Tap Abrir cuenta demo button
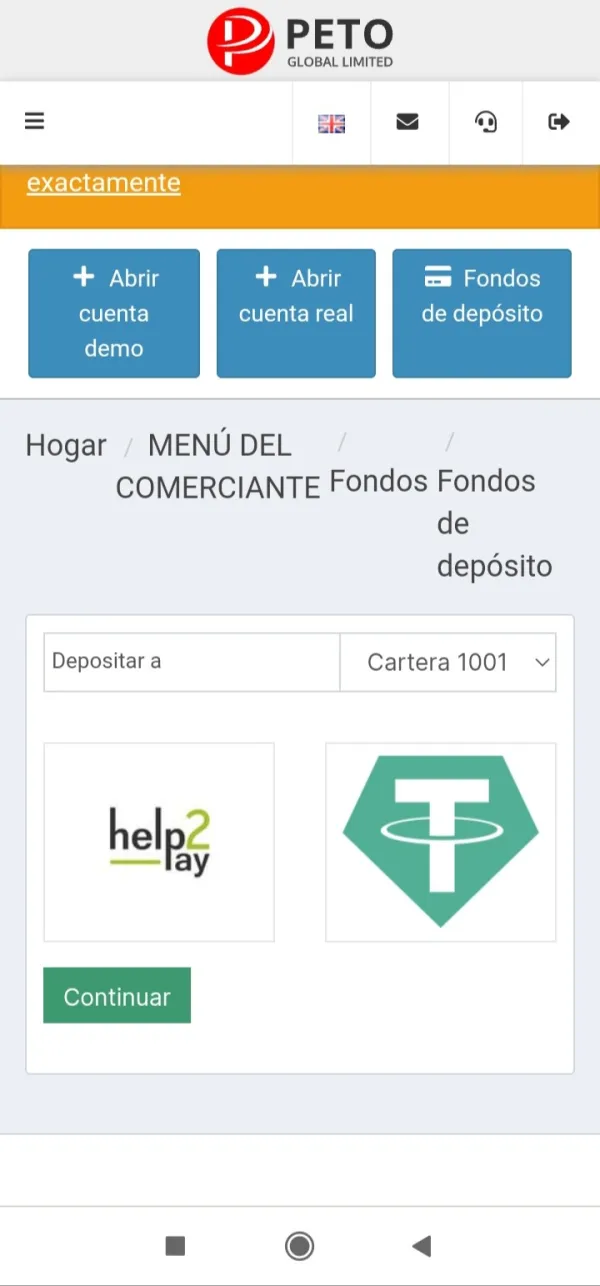600x1286 pixels. (x=114, y=313)
